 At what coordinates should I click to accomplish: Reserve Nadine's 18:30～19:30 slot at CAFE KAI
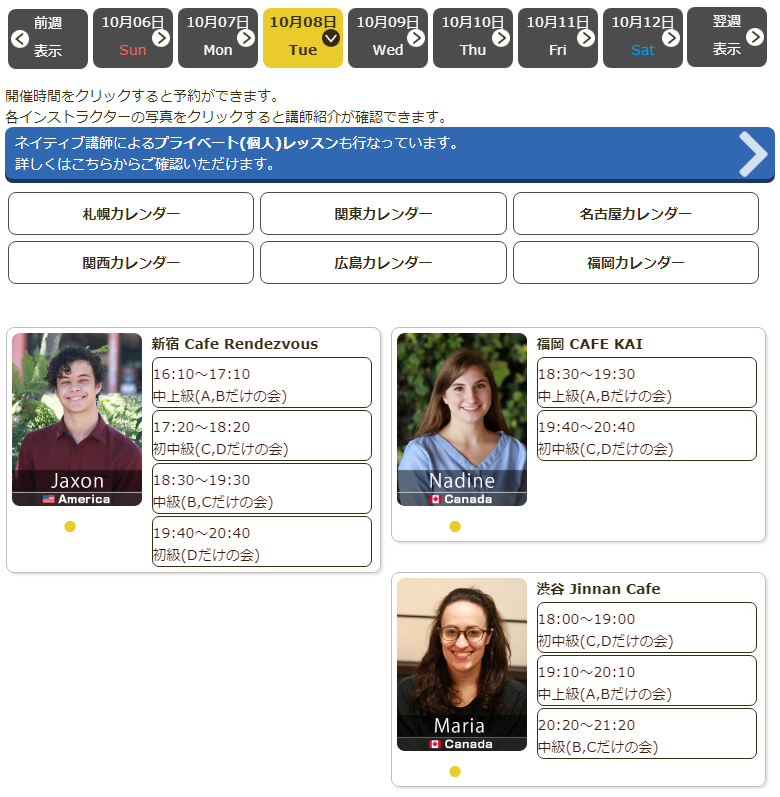[647, 384]
